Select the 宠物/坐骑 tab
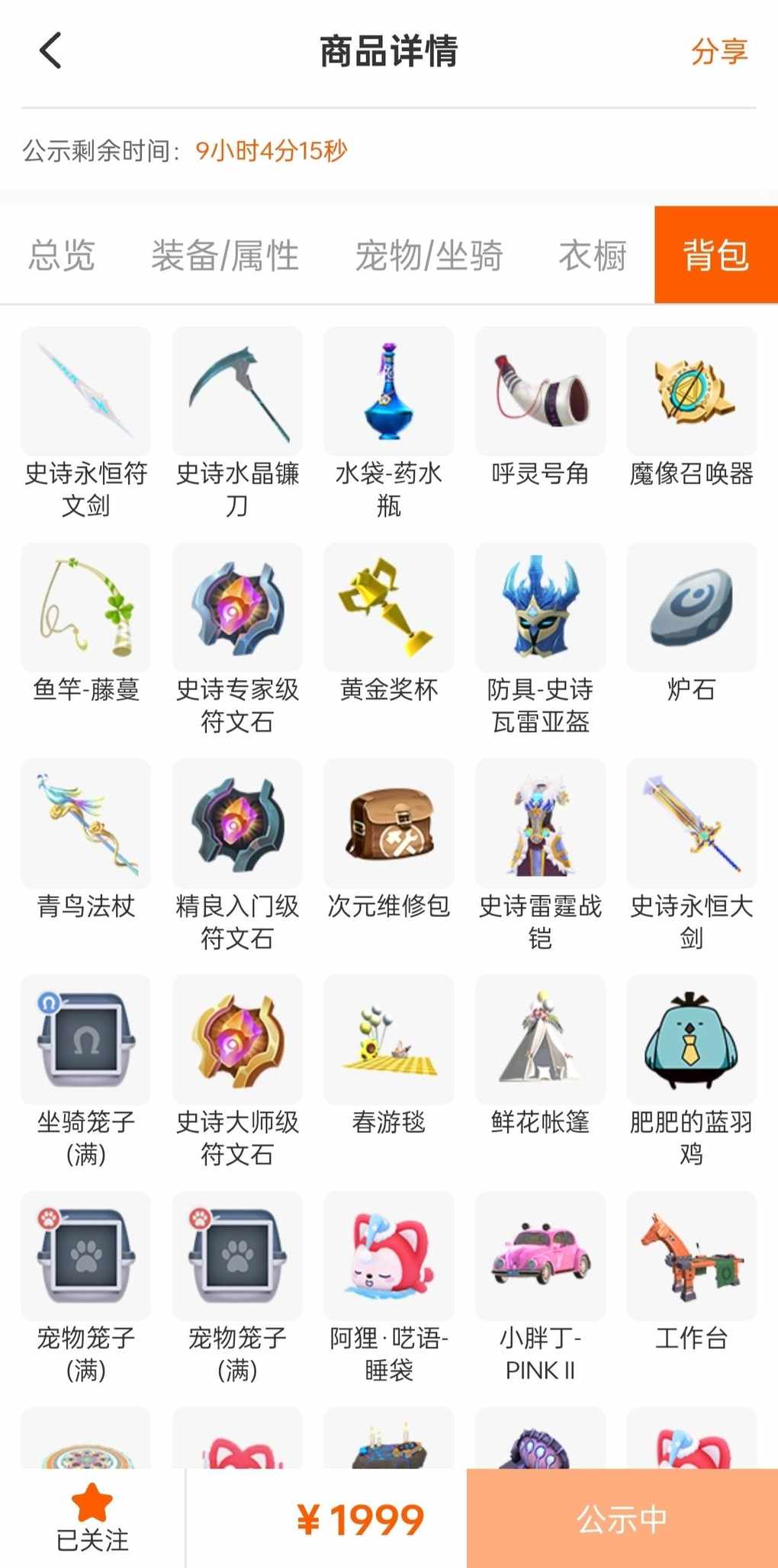The height and width of the screenshot is (1568, 778). (429, 255)
